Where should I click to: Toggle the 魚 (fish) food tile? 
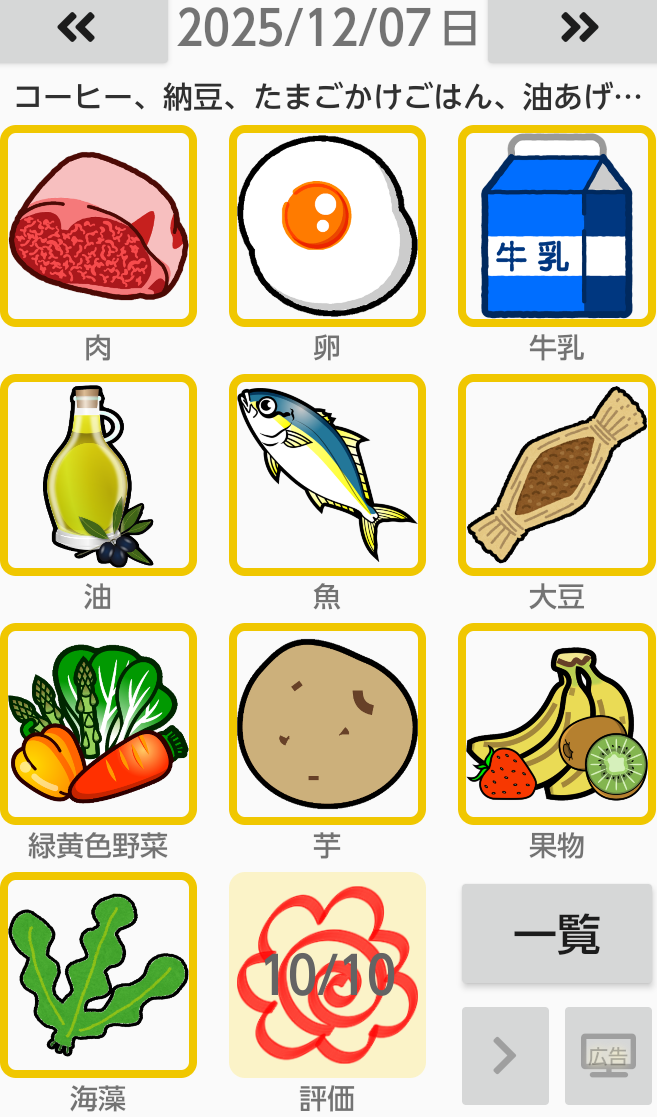(x=327, y=475)
